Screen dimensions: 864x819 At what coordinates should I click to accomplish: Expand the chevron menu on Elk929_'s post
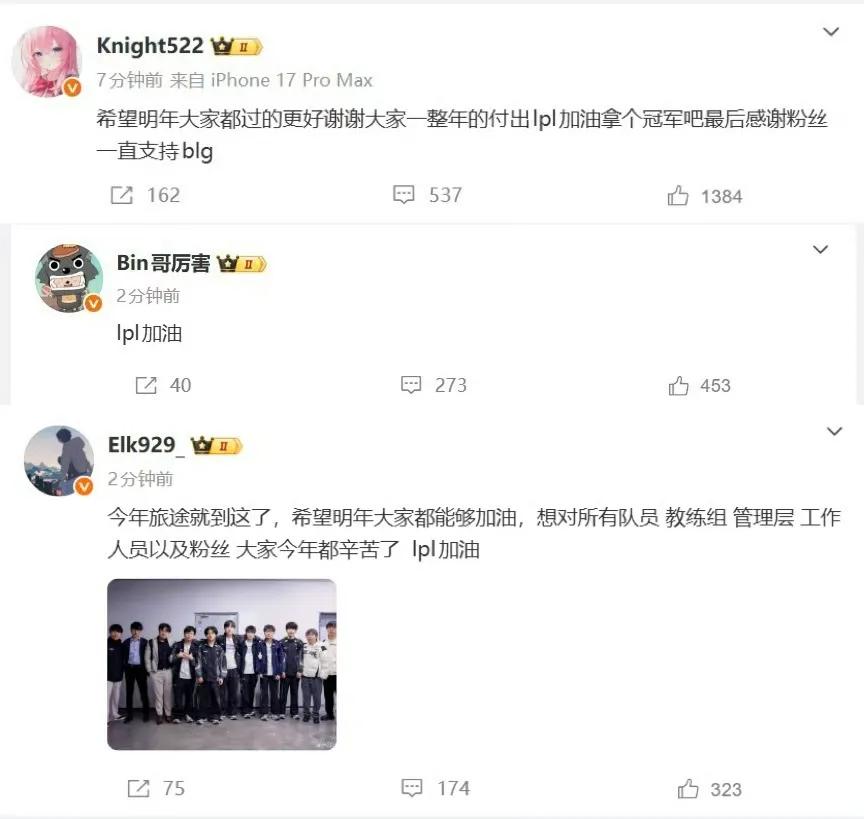pyautogui.click(x=834, y=432)
